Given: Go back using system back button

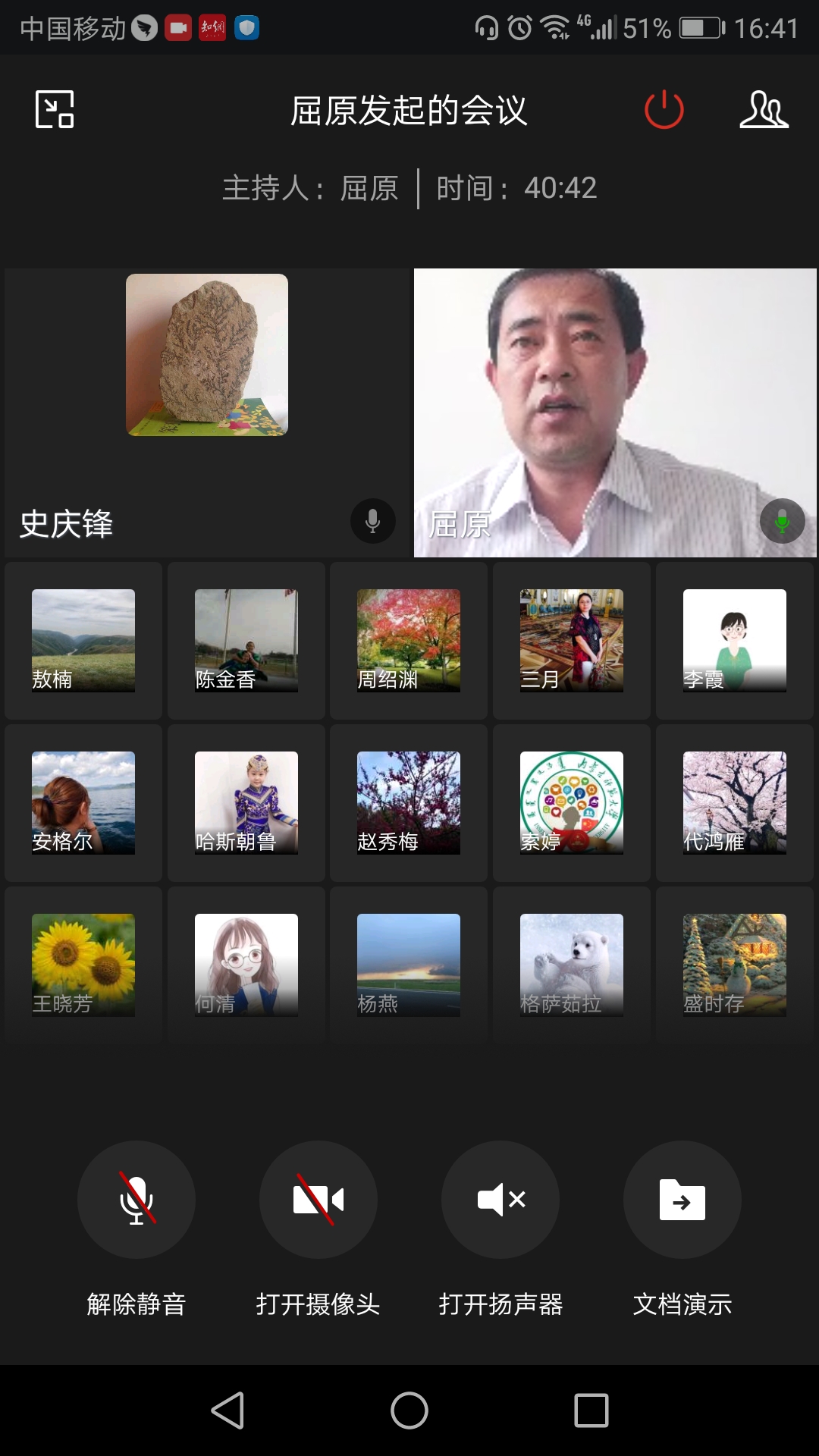Looking at the screenshot, I should 227,1410.
